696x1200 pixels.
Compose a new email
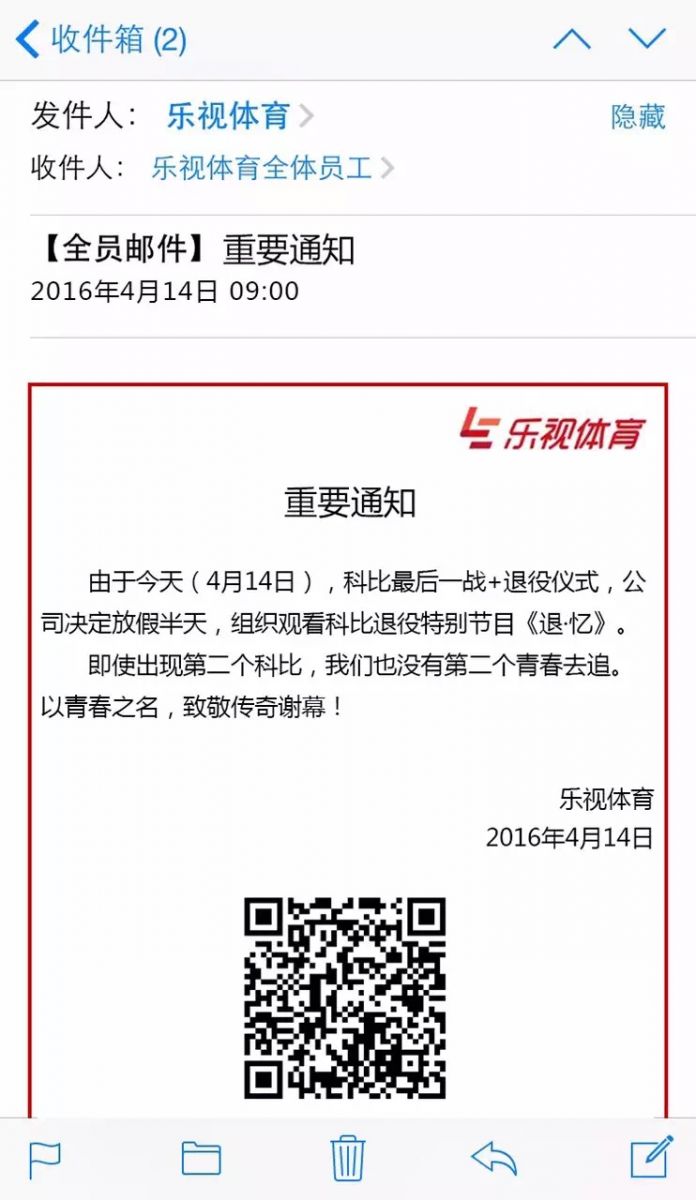651,1158
